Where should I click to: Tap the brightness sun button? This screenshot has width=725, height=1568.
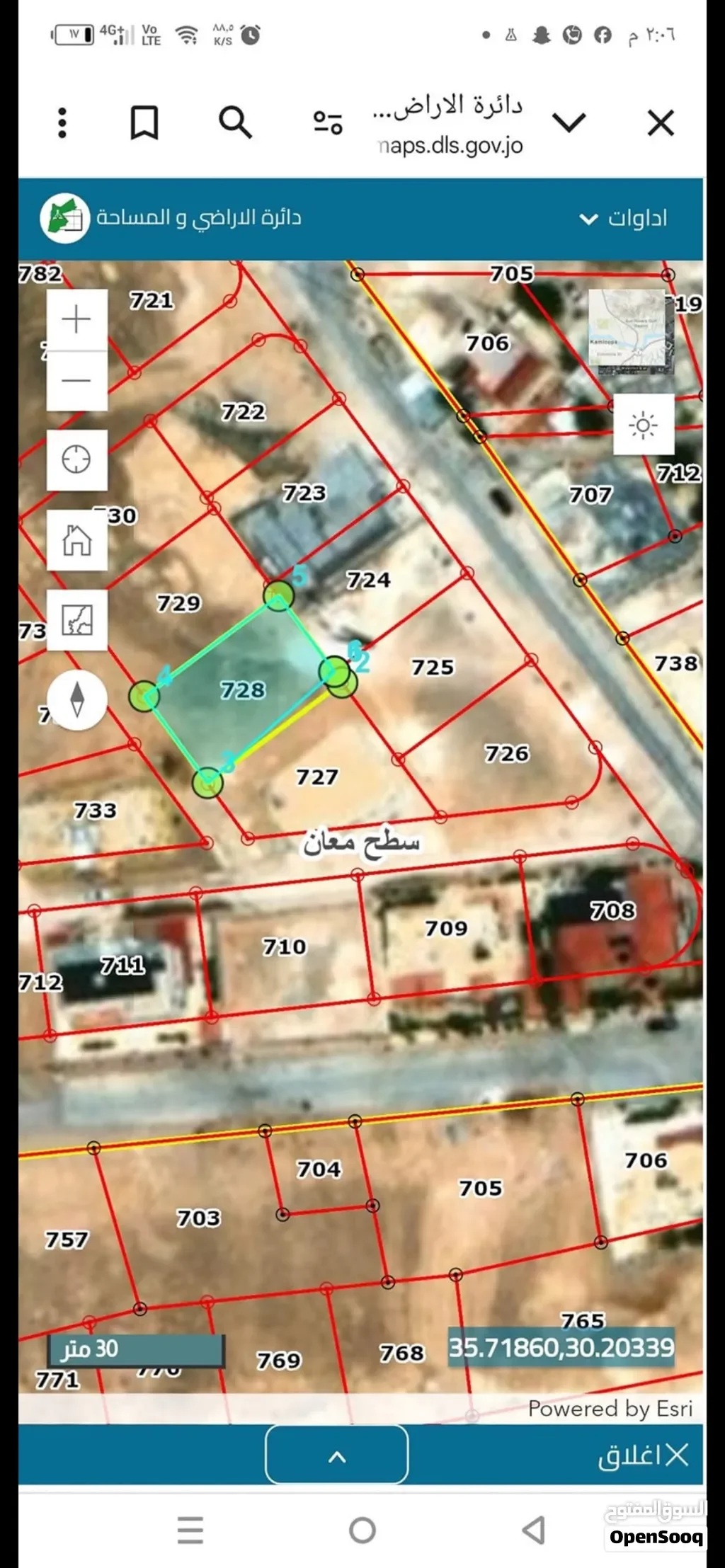coord(644,425)
